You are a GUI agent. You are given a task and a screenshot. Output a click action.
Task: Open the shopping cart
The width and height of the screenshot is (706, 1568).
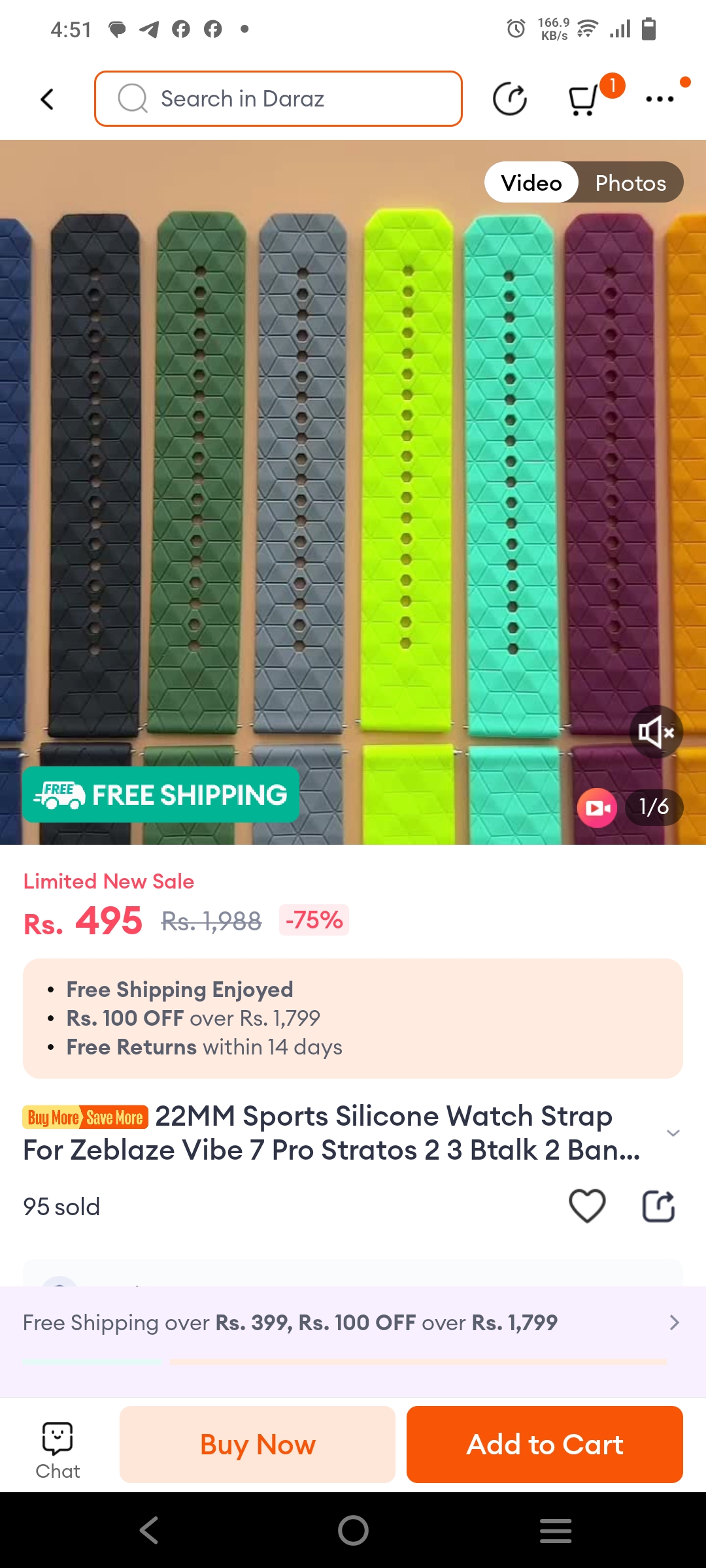click(x=583, y=100)
